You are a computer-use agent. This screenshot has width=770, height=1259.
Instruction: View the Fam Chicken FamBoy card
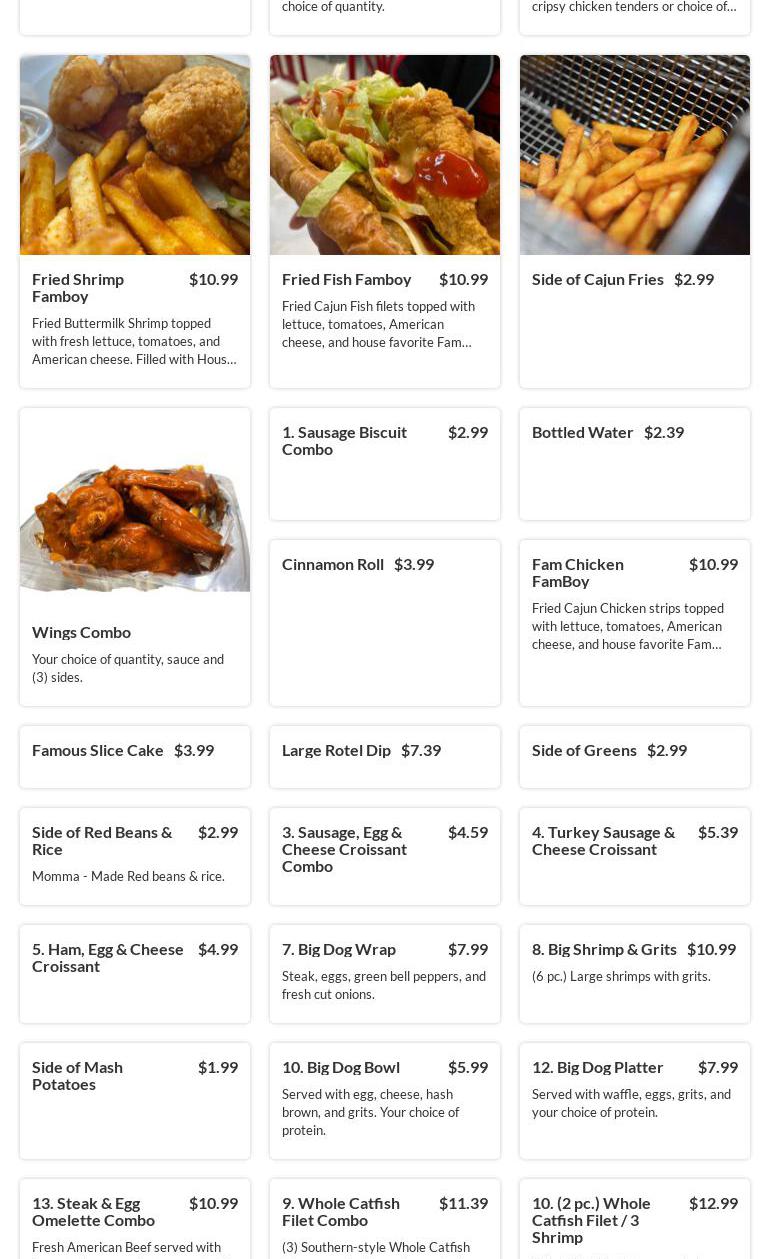click(x=634, y=622)
